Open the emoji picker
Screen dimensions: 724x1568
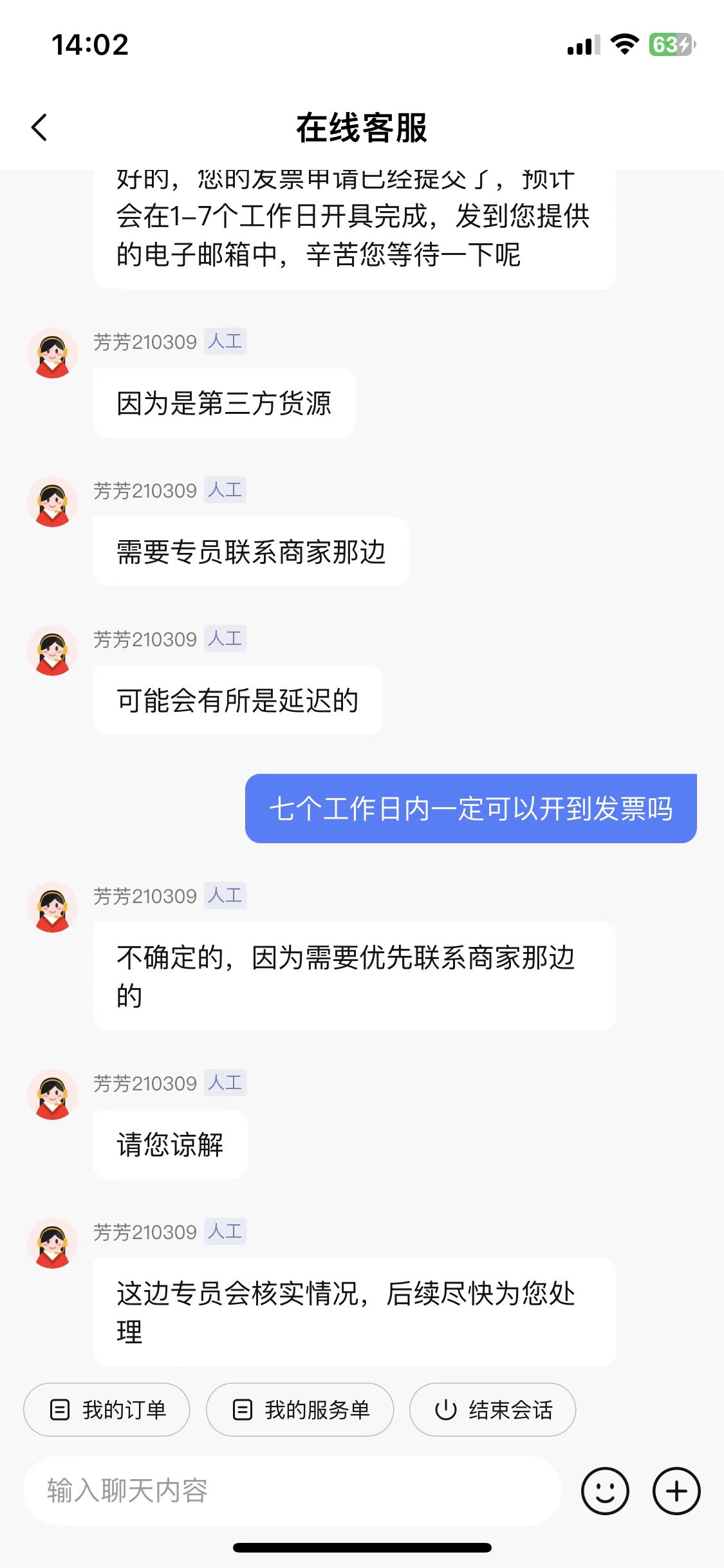[605, 1491]
